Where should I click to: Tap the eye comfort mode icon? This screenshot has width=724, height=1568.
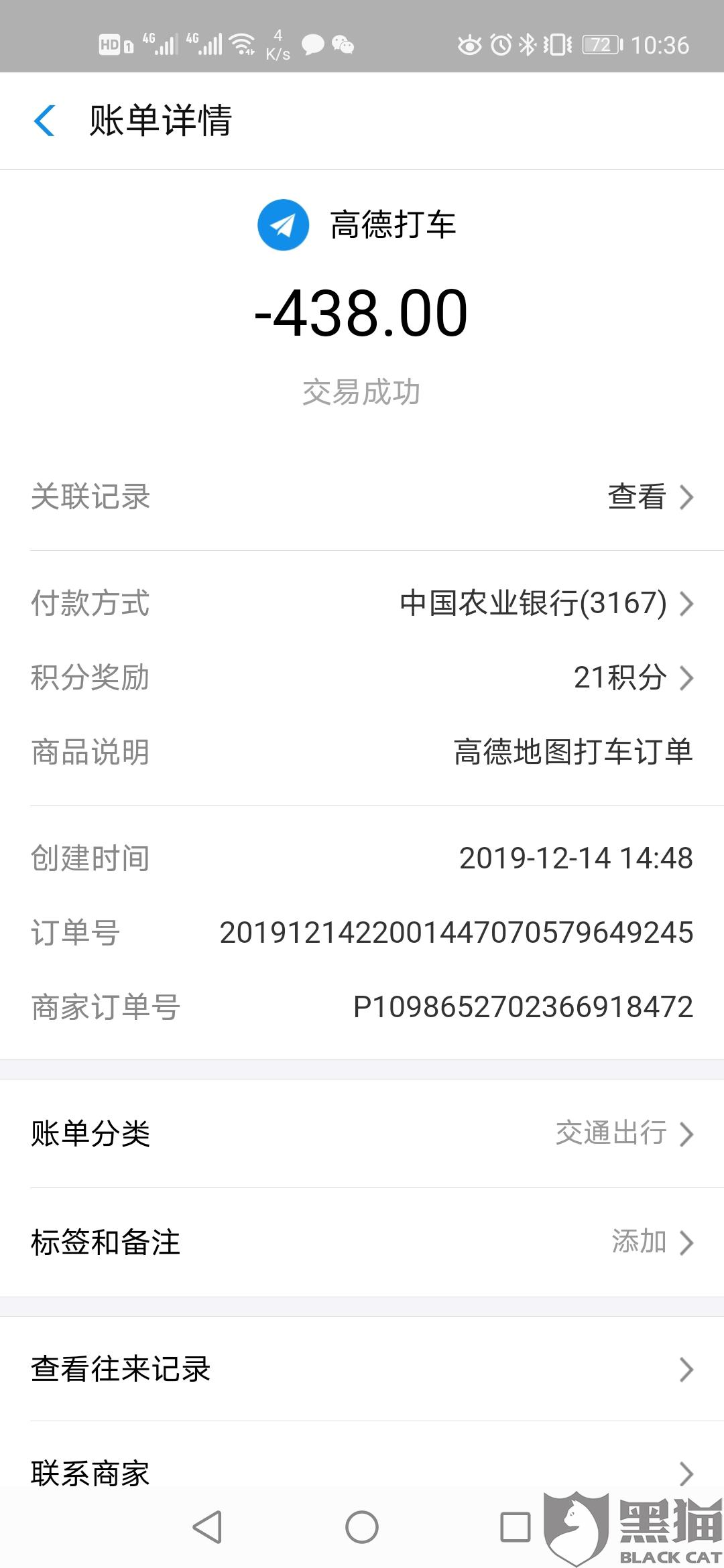pos(471,45)
